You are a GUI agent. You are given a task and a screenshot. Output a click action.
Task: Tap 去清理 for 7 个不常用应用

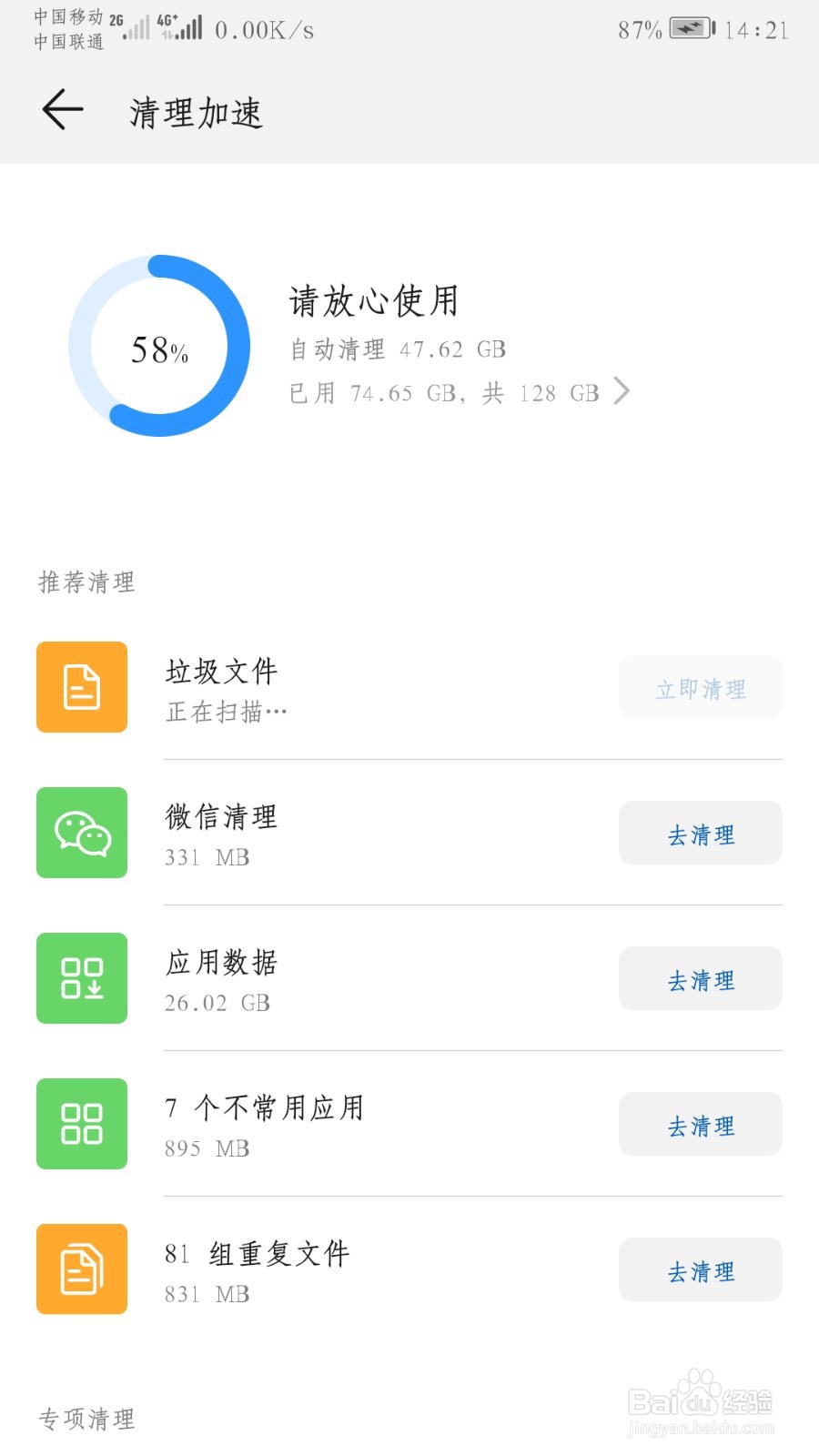[x=701, y=1124]
